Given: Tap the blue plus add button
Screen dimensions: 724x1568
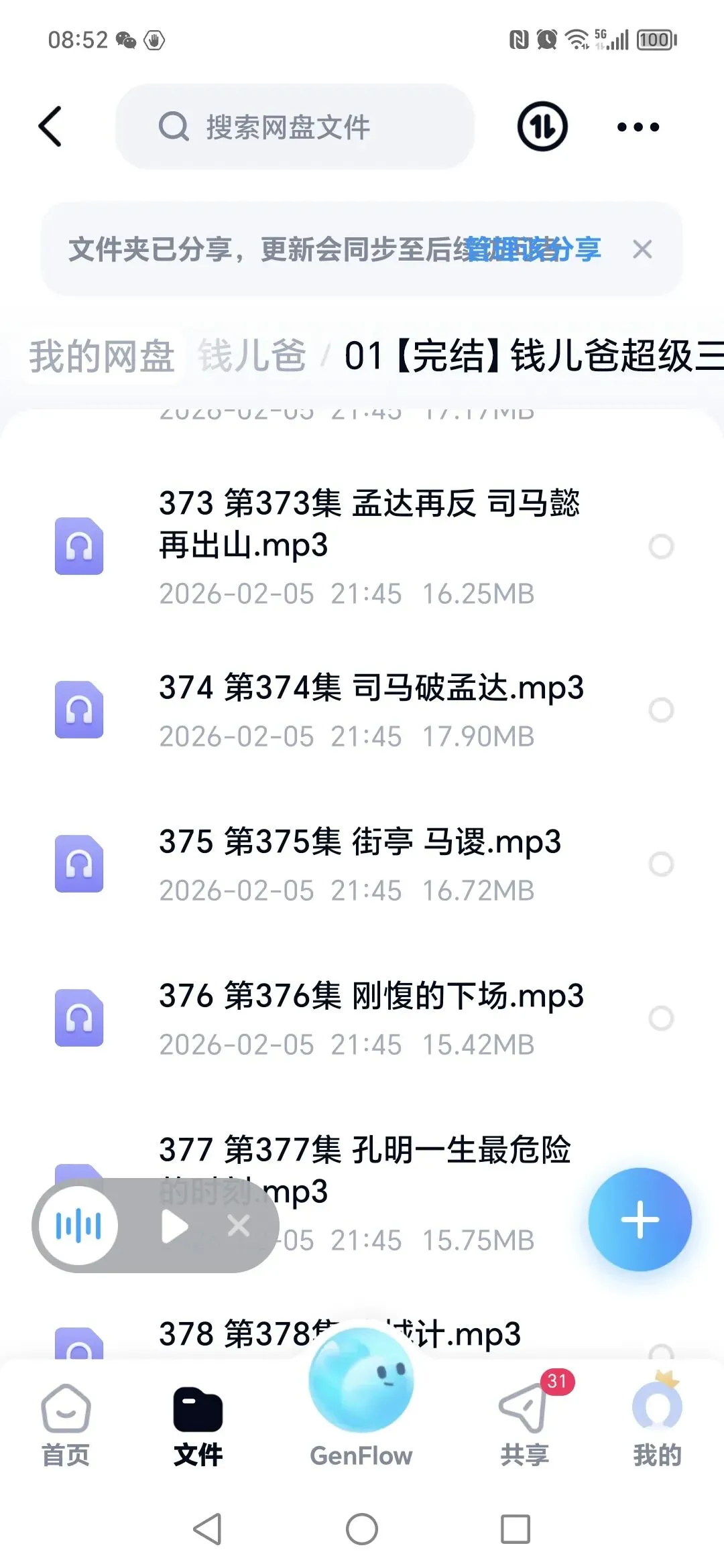Looking at the screenshot, I should click(640, 1219).
